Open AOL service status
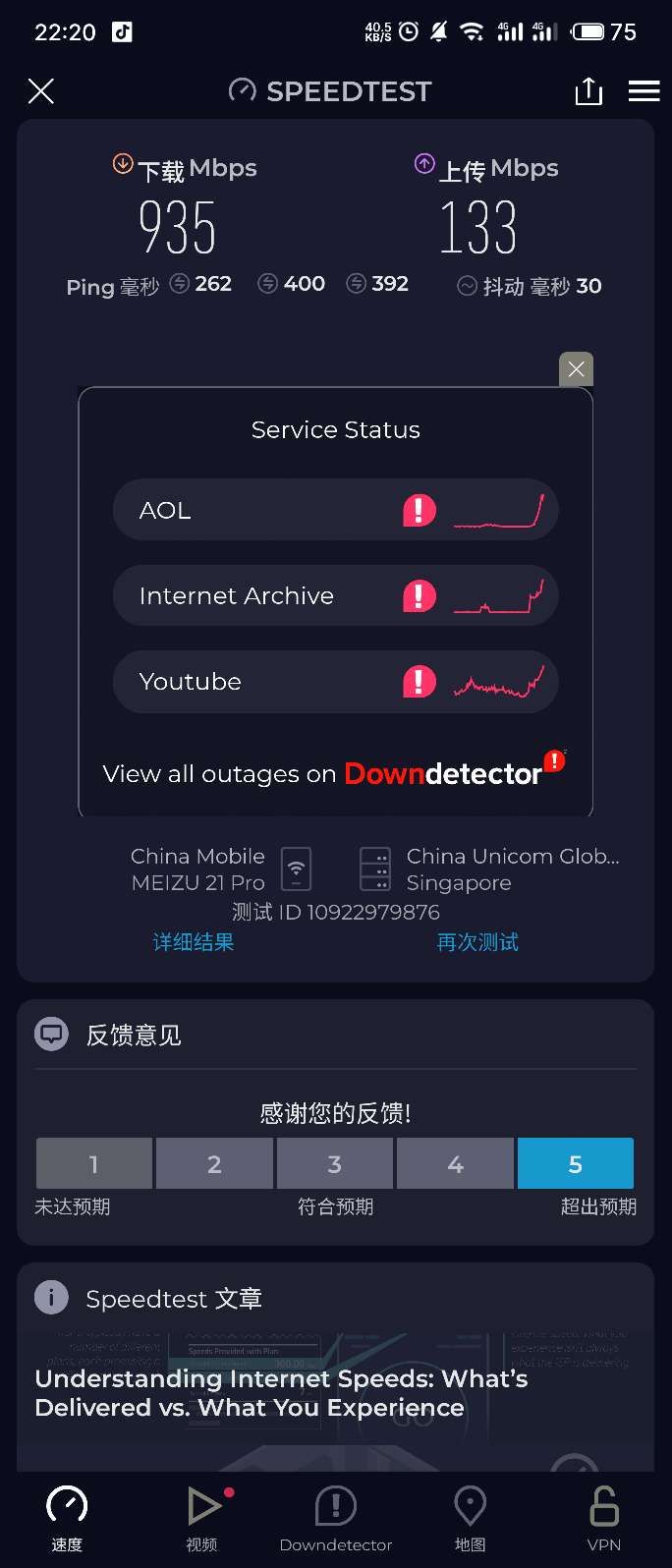 pyautogui.click(x=335, y=510)
